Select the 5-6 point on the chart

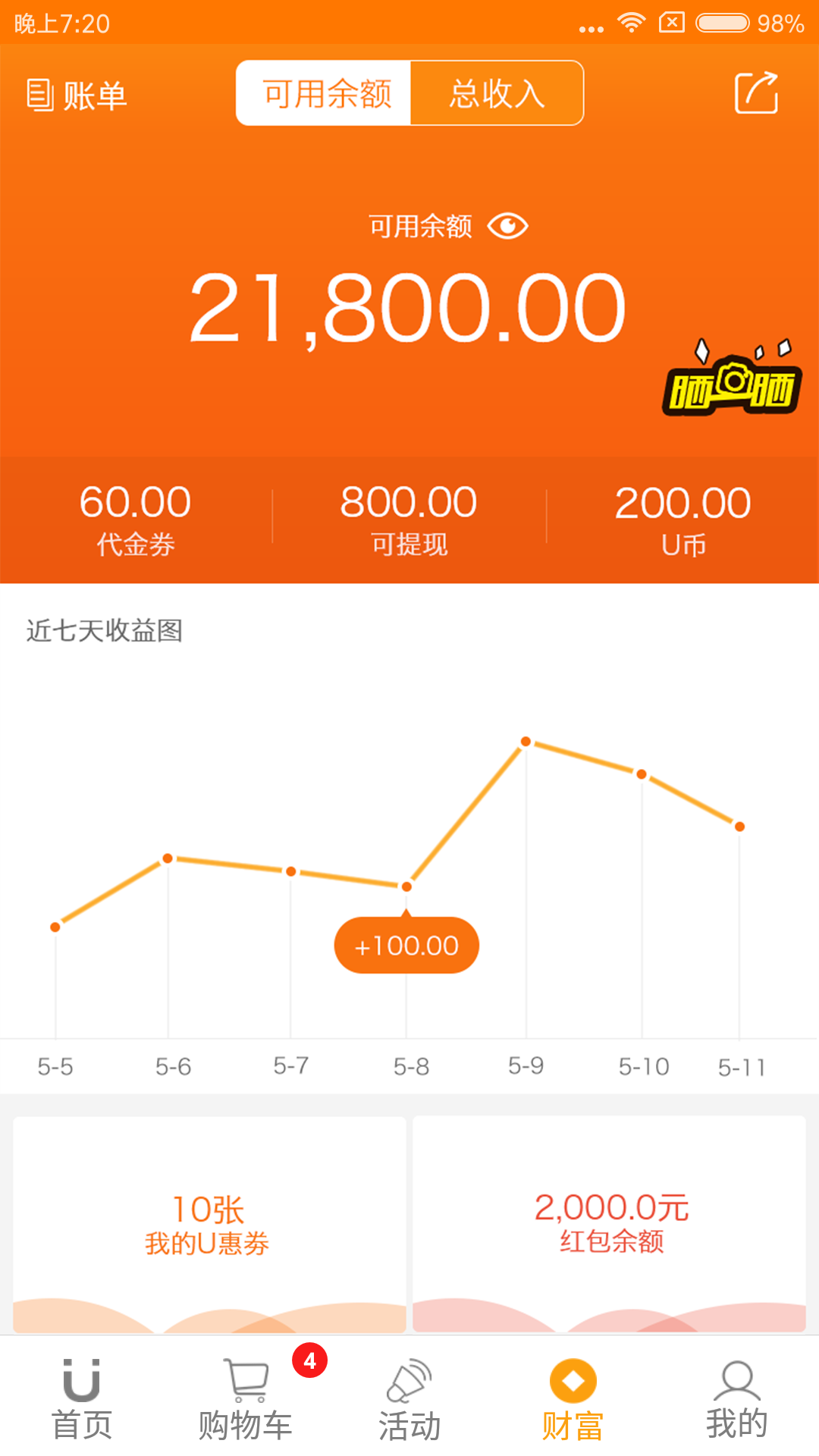coord(168,858)
